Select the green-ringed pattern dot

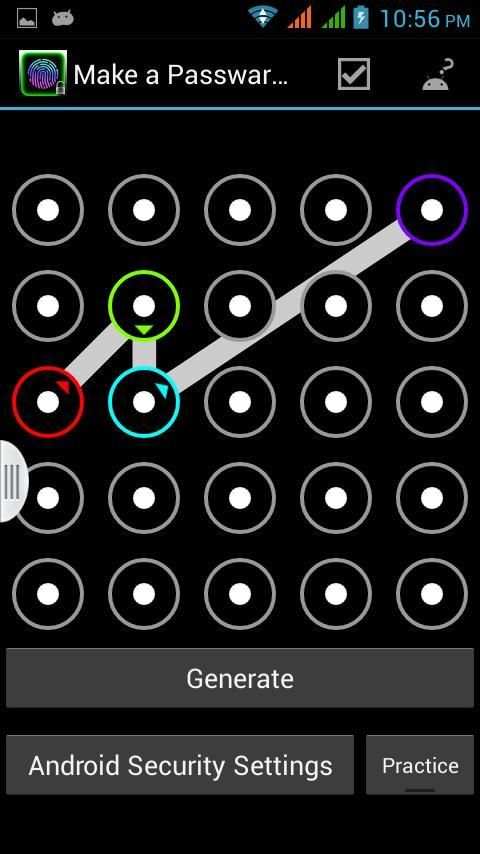pyautogui.click(x=144, y=306)
